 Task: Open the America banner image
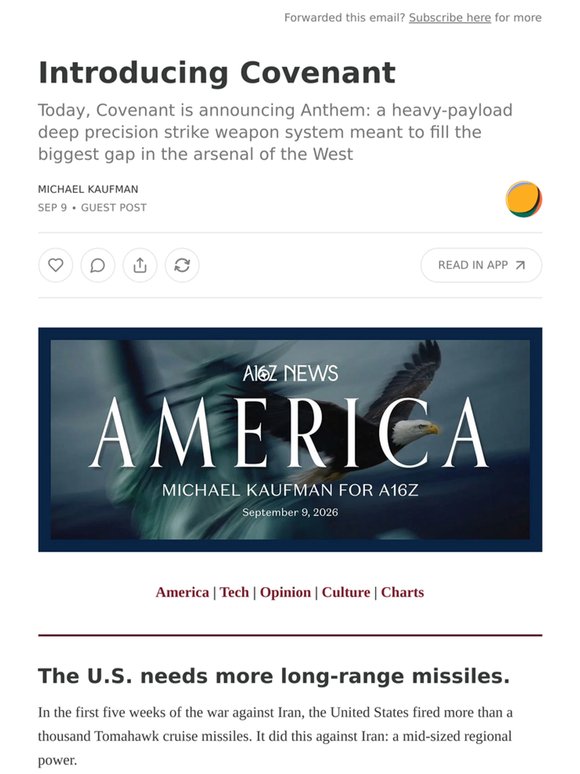(x=290, y=439)
